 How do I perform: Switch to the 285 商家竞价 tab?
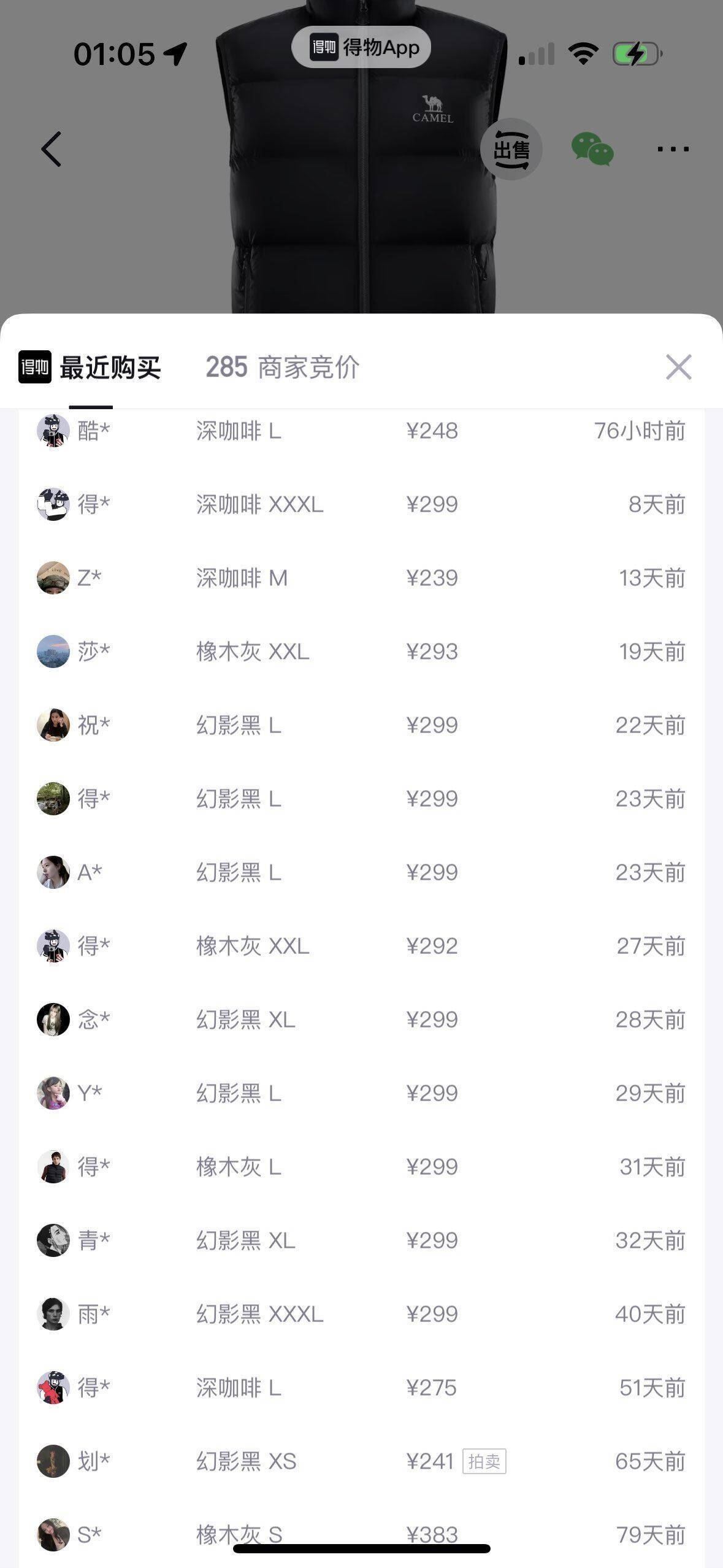click(x=282, y=367)
